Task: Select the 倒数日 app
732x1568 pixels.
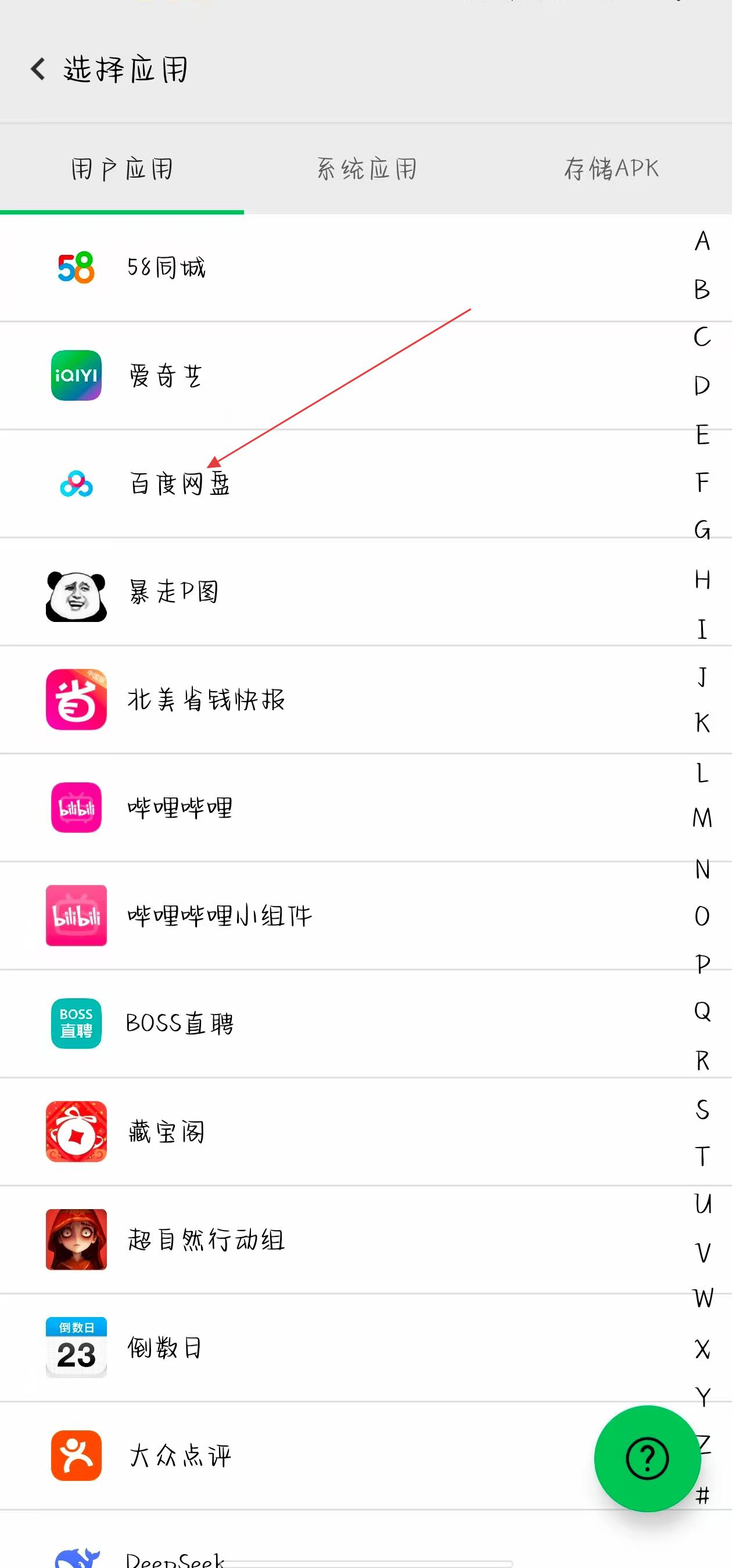Action: coord(164,1348)
